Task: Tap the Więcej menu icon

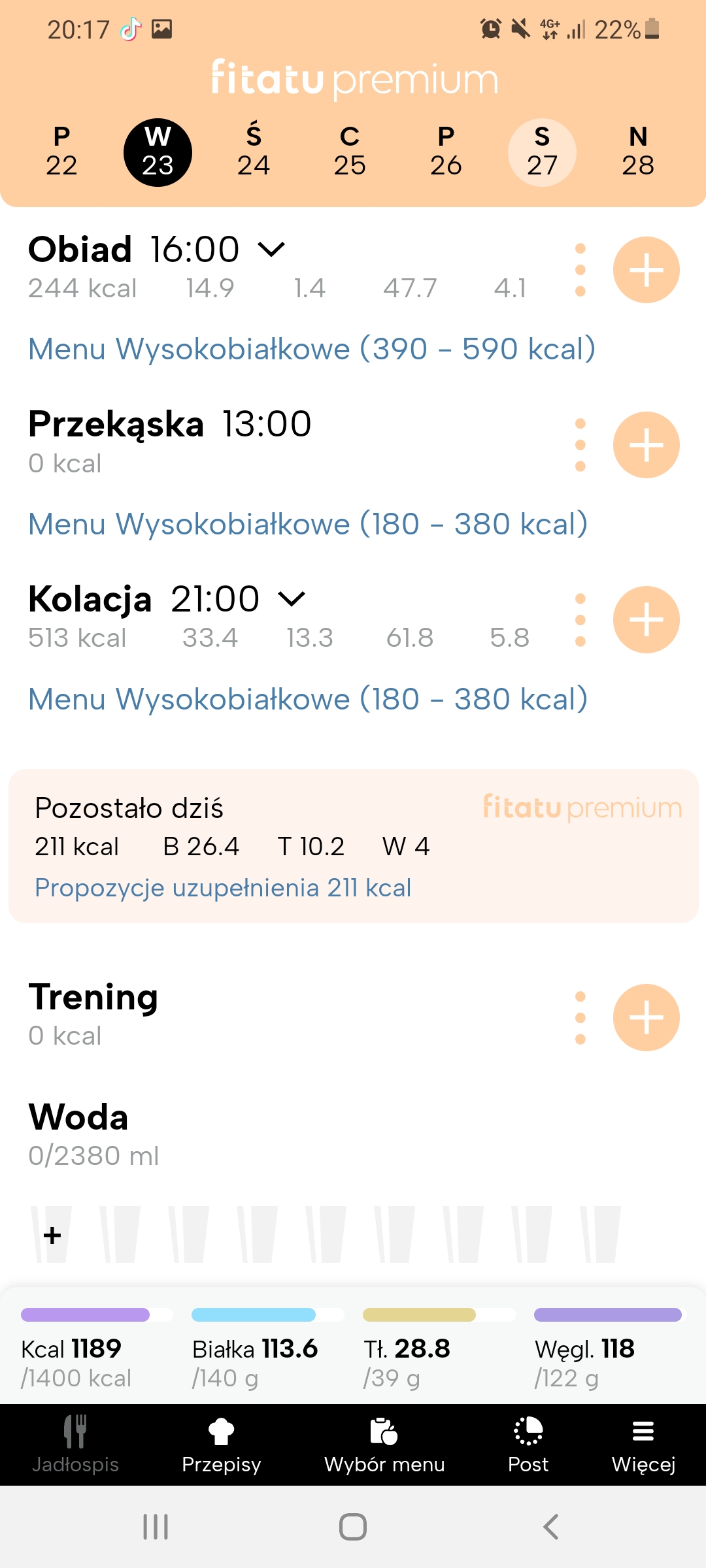Action: click(x=643, y=1444)
